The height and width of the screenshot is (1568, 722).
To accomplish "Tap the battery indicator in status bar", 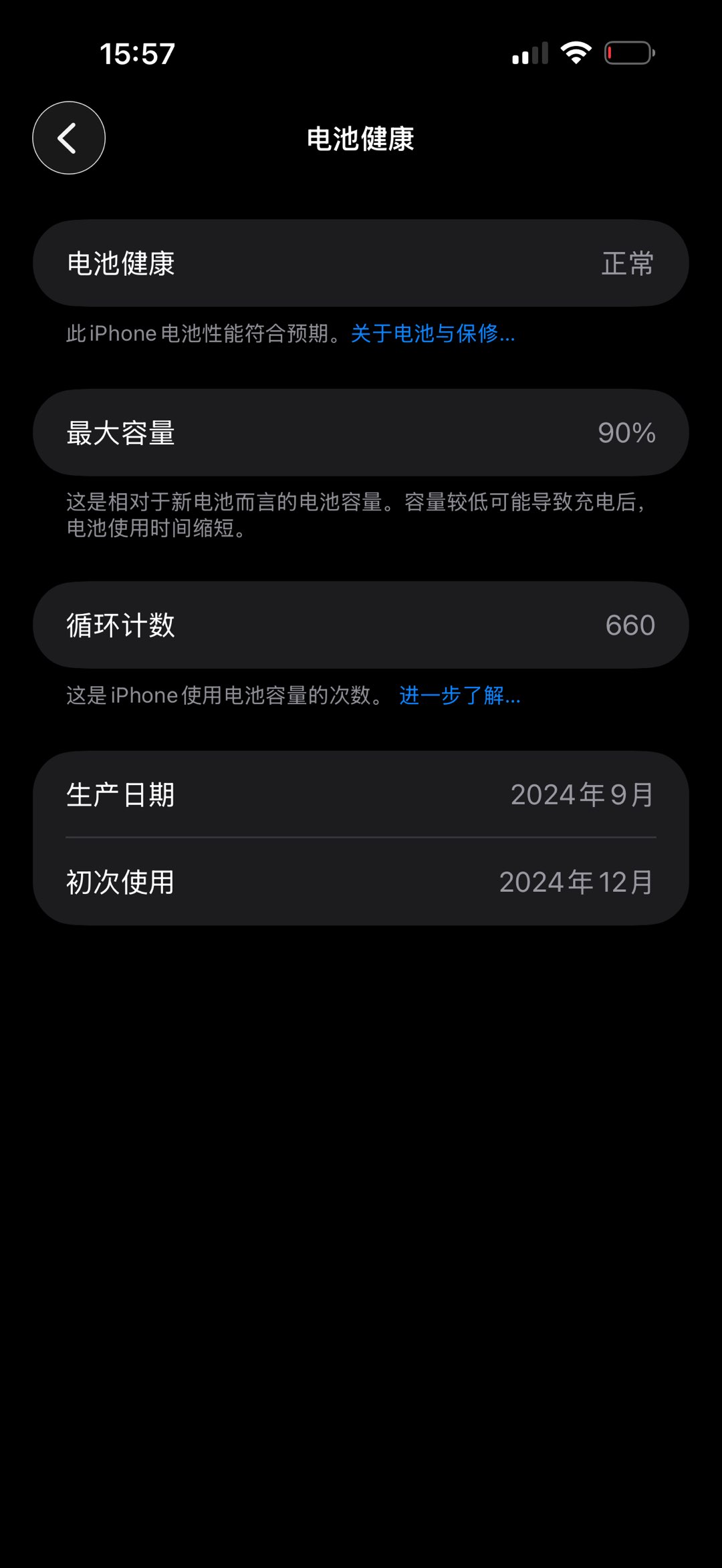I will point(627,52).
